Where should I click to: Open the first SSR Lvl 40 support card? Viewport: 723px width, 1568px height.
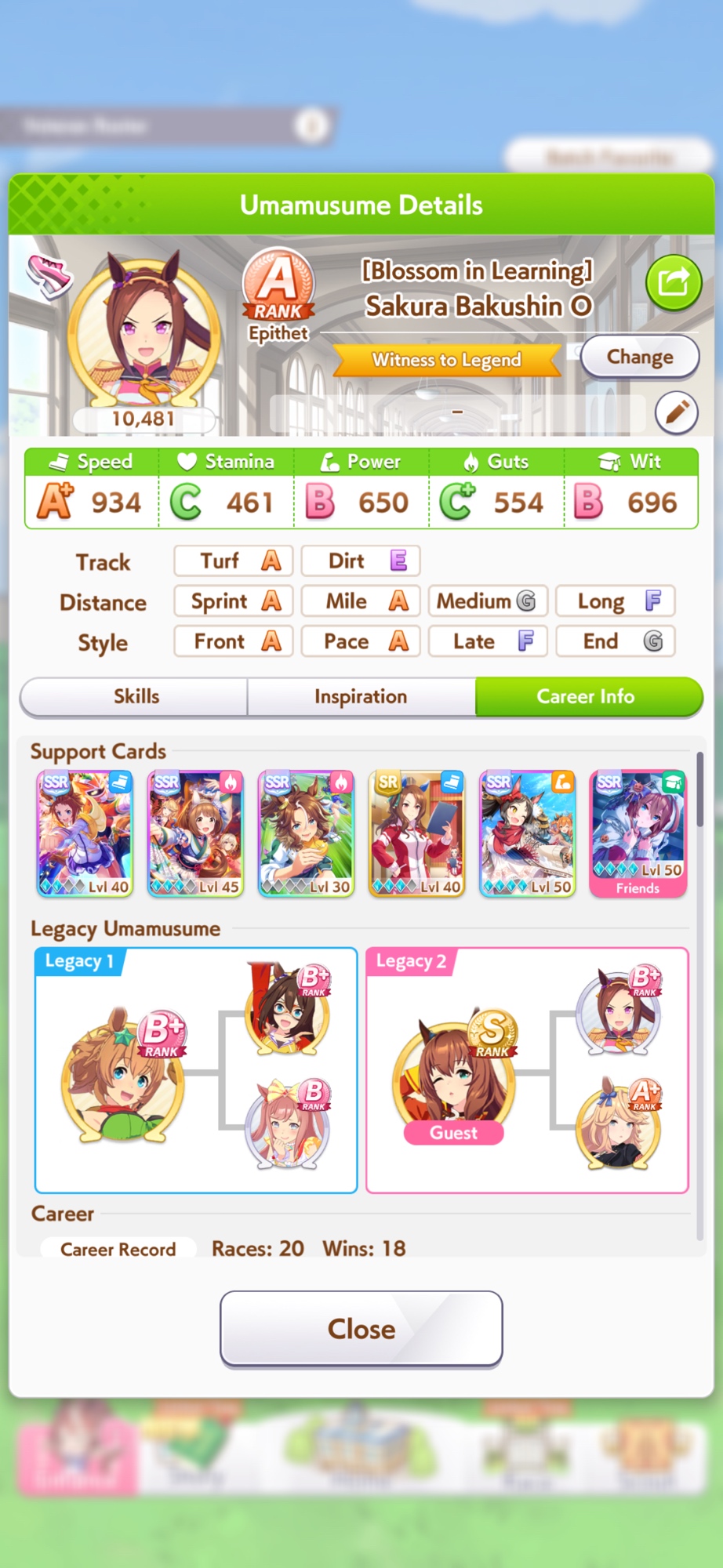coord(85,833)
